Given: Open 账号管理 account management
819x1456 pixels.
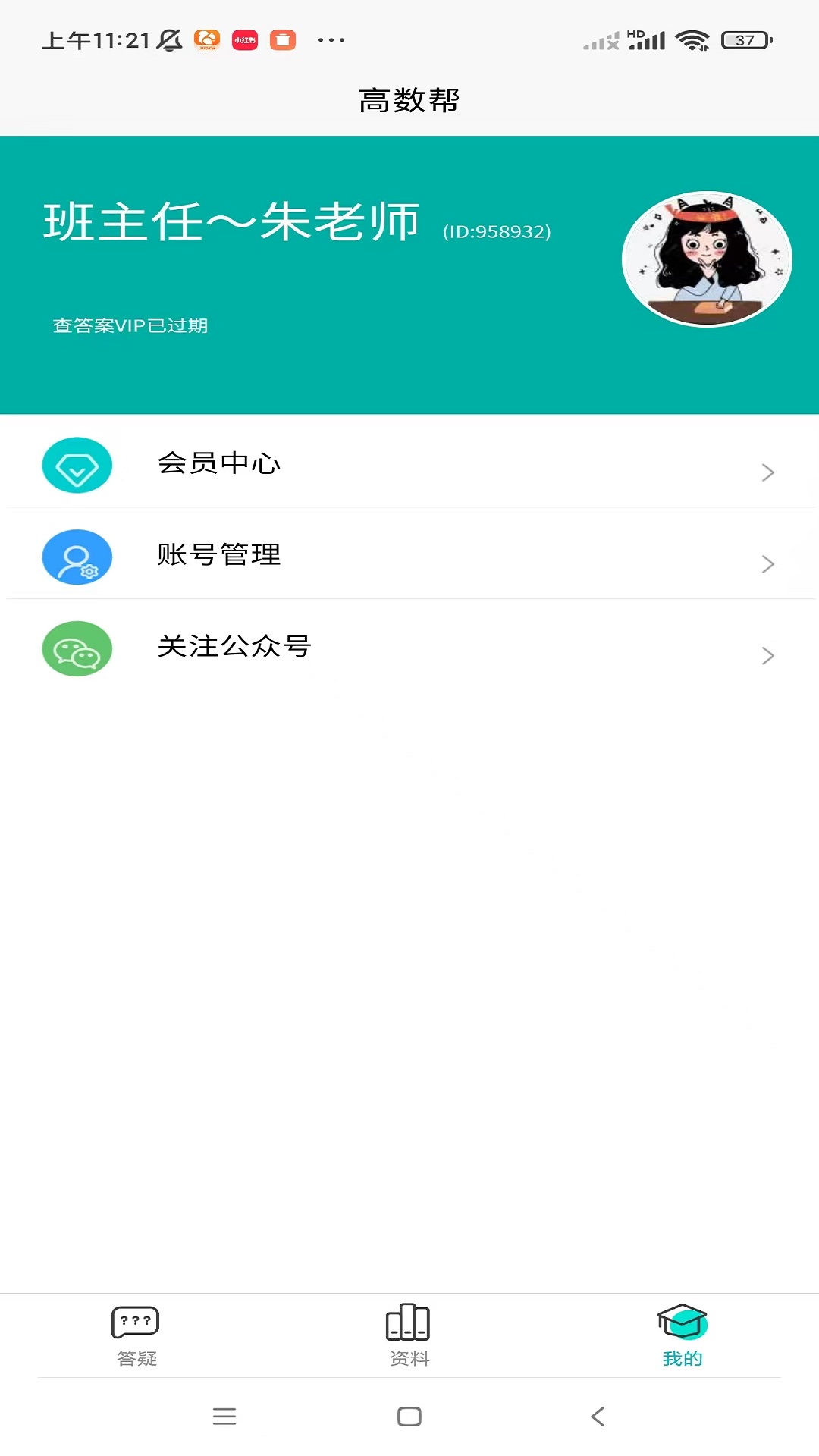Looking at the screenshot, I should (409, 555).
